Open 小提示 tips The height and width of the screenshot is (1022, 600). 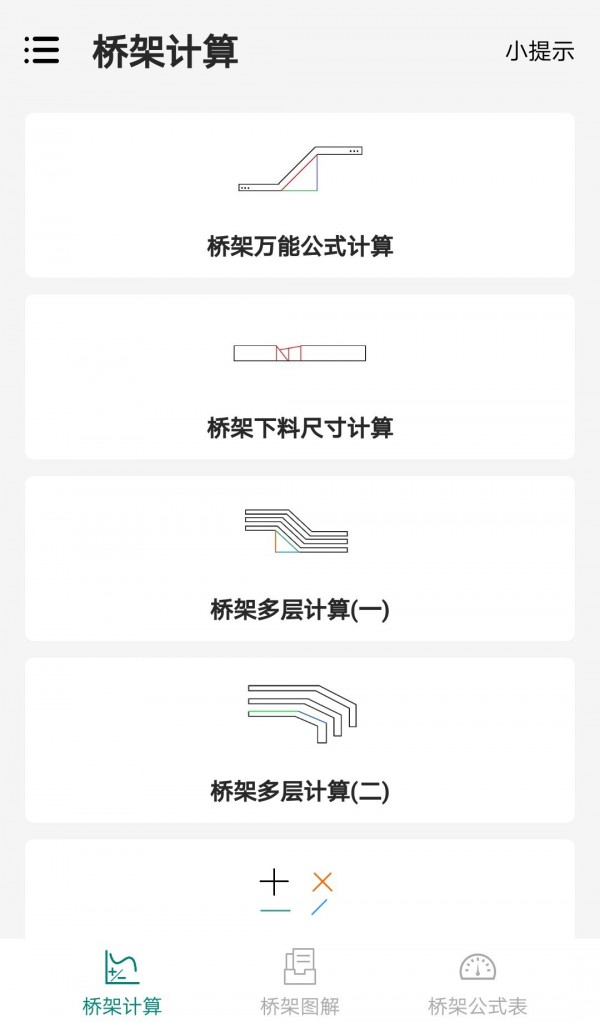tap(539, 51)
